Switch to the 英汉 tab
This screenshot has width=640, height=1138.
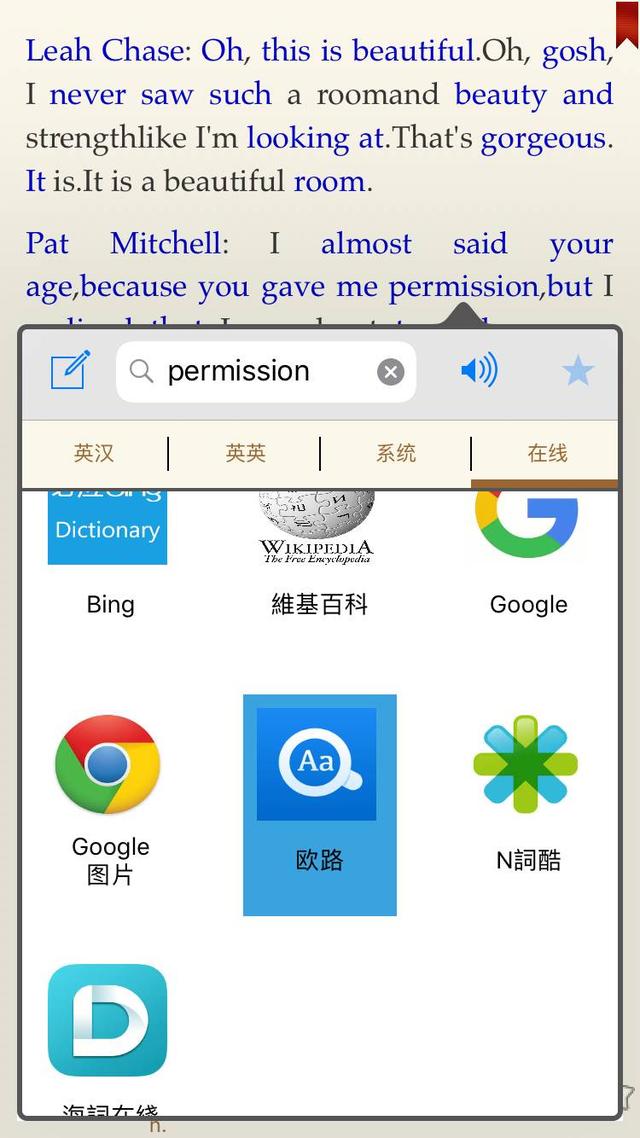click(x=94, y=454)
